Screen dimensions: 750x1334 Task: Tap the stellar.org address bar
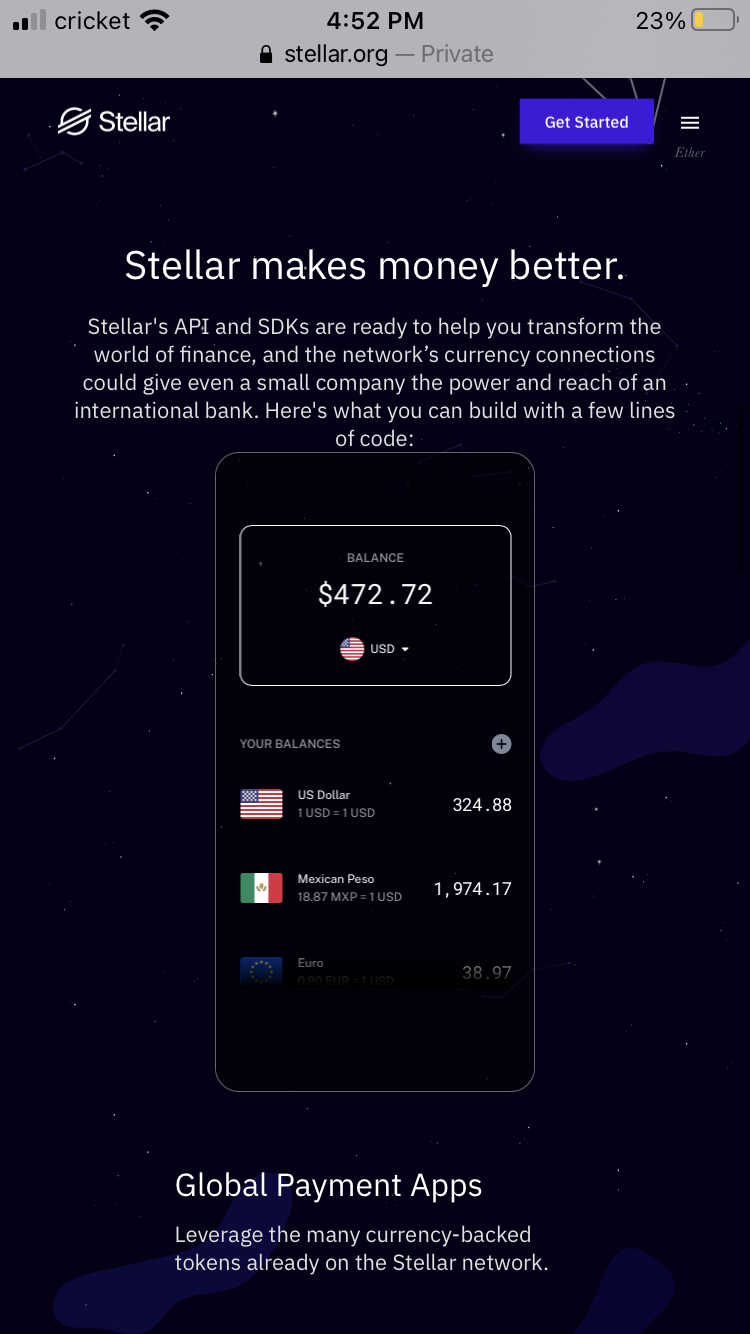point(375,54)
